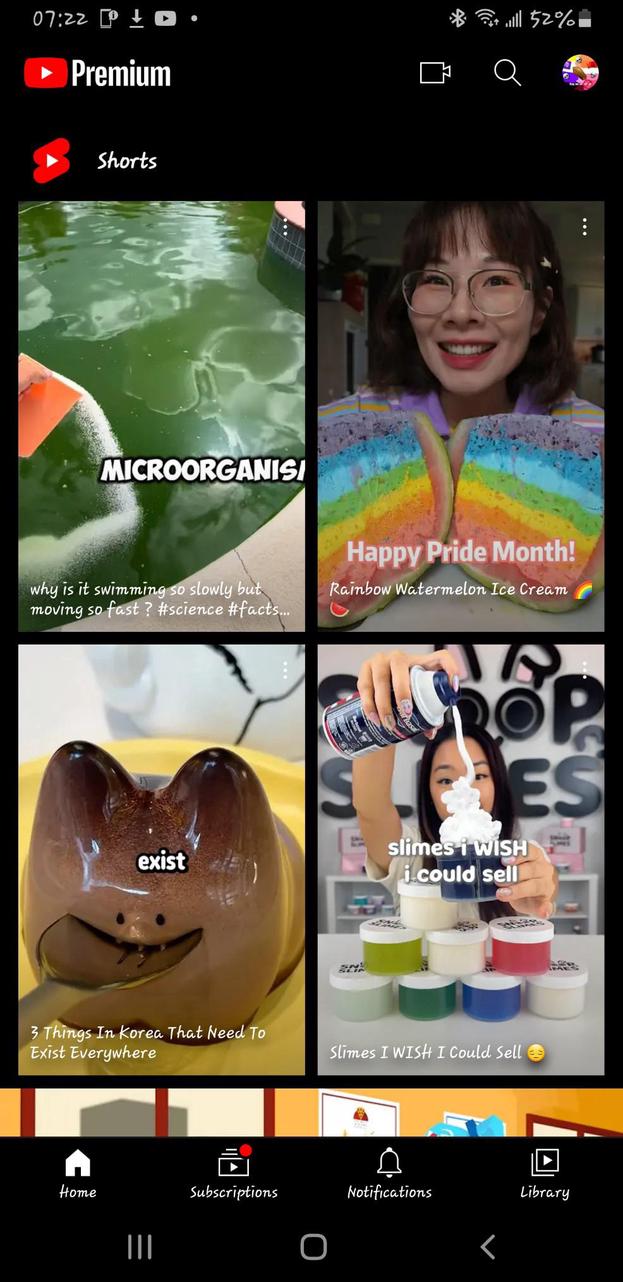Open the system recent apps view
This screenshot has width=623, height=1282.
139,1246
